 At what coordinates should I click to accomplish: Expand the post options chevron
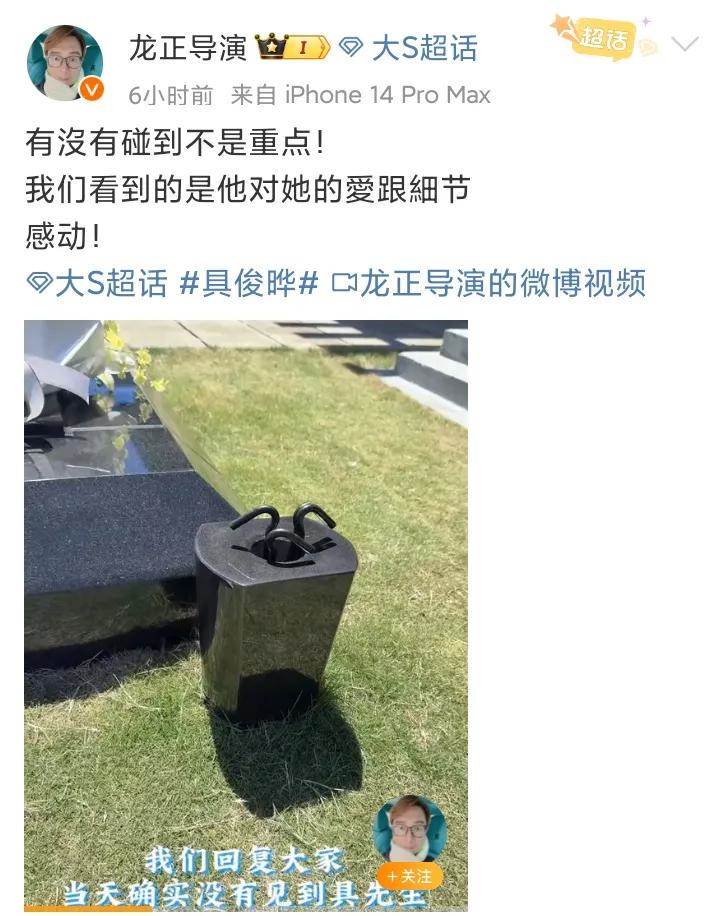point(685,44)
